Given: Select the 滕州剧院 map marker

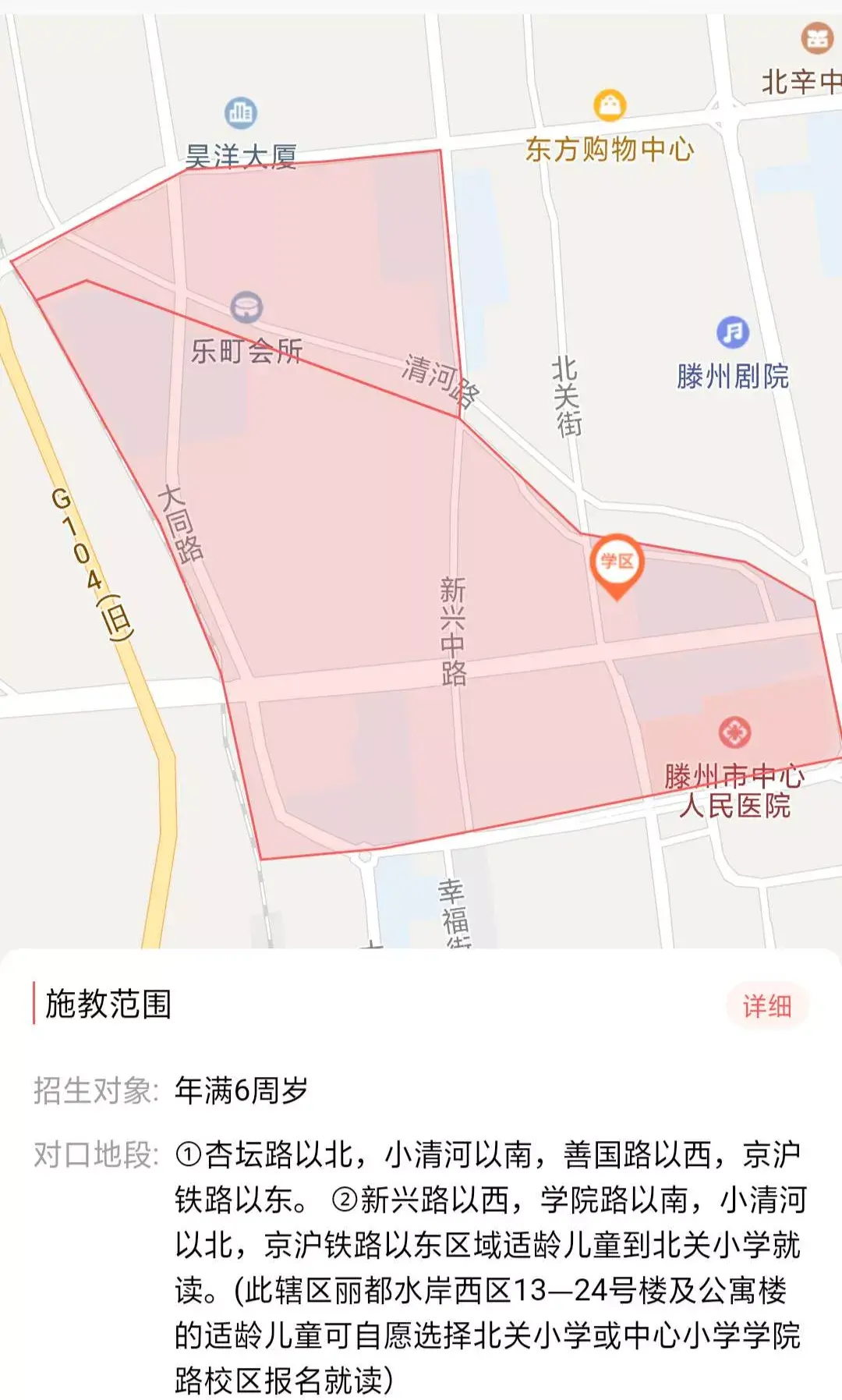Looking at the screenshot, I should coord(733,333).
